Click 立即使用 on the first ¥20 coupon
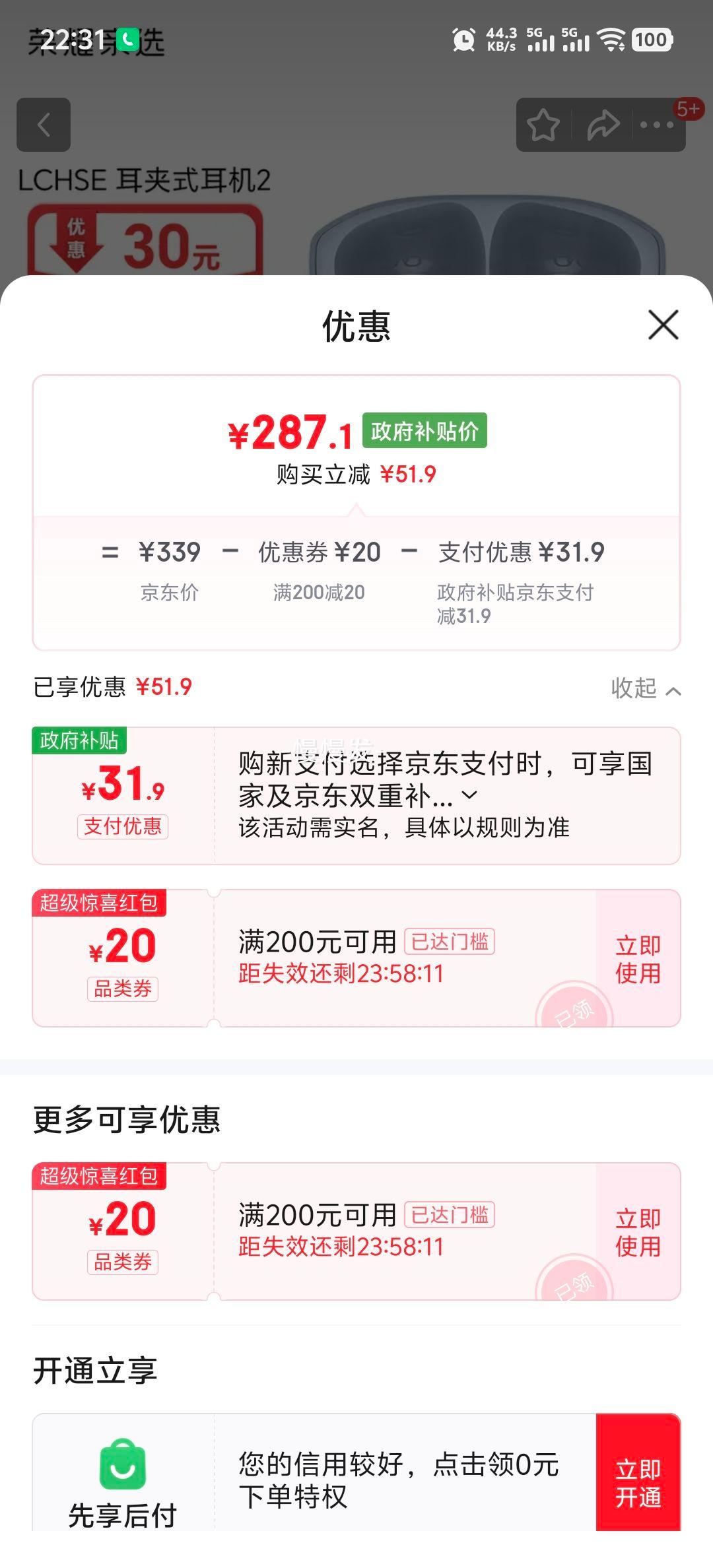 point(636,959)
